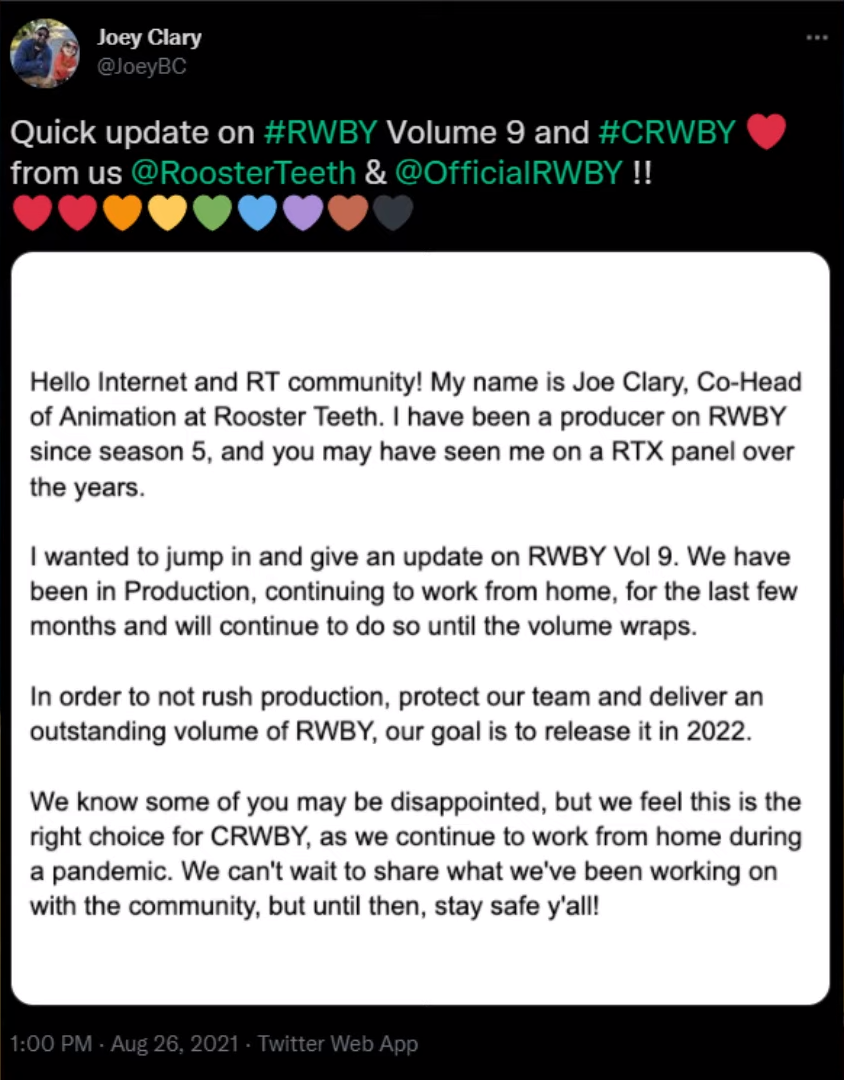This screenshot has width=844, height=1080.
Task: Open the #CRWBY hashtag
Action: [x=668, y=132]
